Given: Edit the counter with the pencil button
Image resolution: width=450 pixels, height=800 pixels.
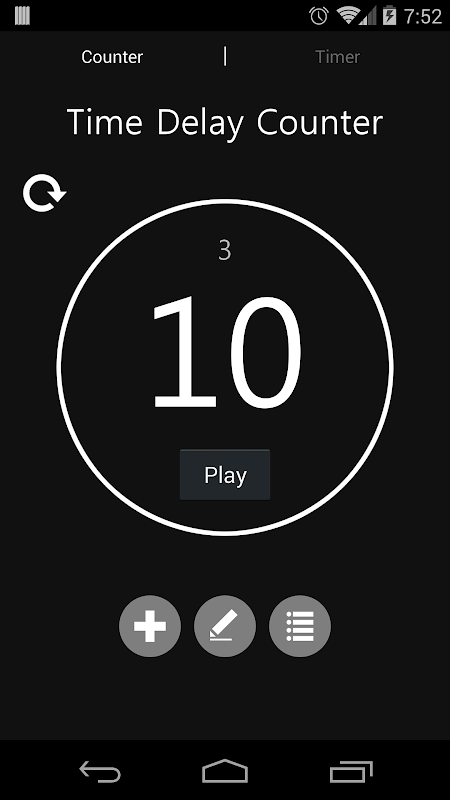Looking at the screenshot, I should 225,626.
